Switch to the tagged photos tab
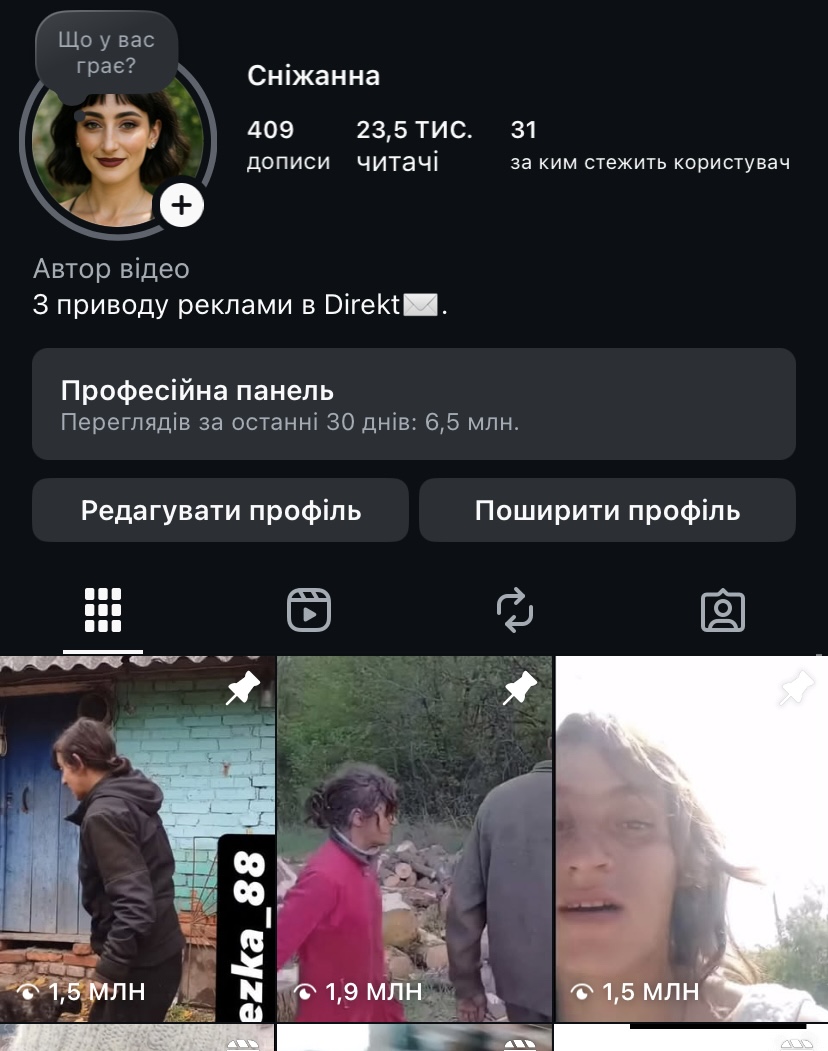This screenshot has width=828, height=1051. [x=722, y=609]
